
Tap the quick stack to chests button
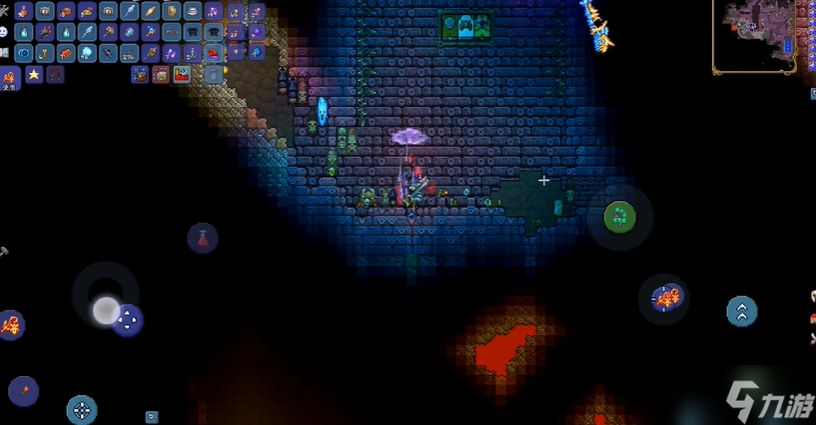pyautogui.click(x=140, y=74)
